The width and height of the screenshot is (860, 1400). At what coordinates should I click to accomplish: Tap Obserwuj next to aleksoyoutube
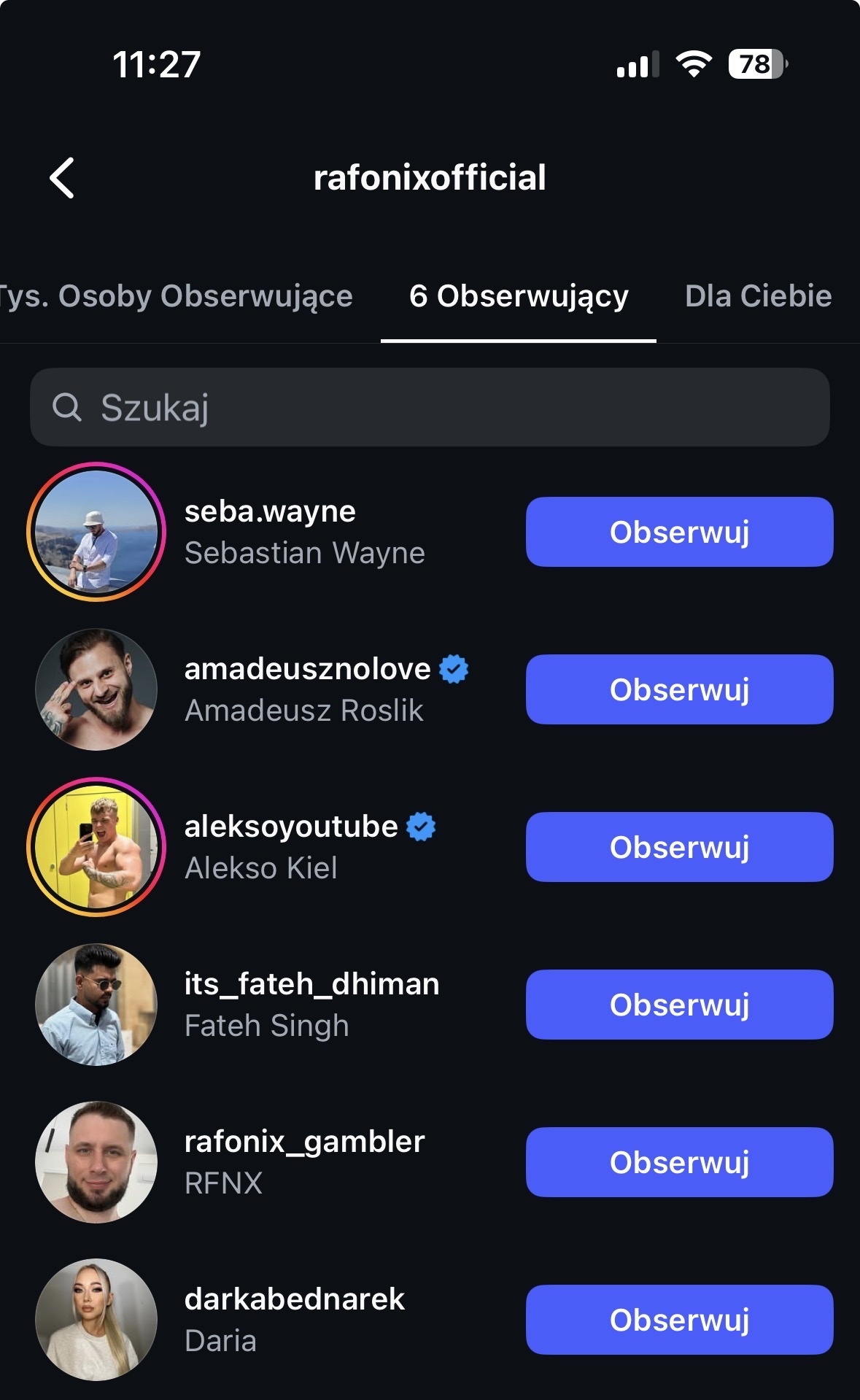tap(679, 847)
